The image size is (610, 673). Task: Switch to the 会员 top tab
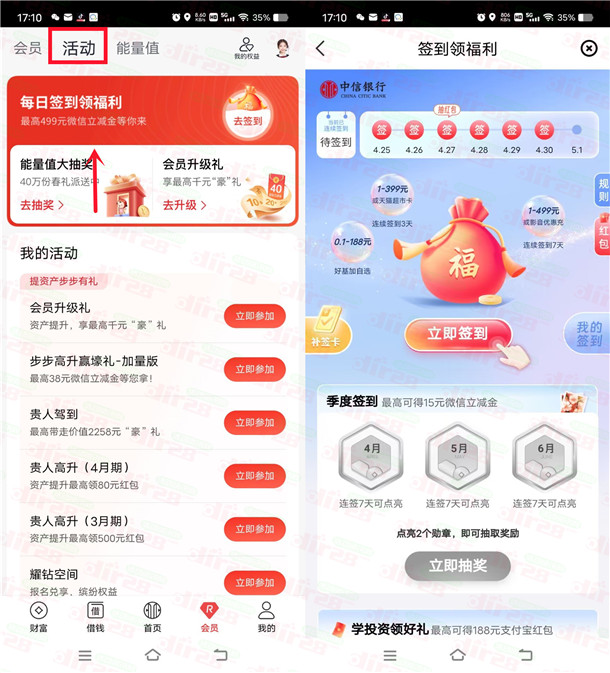28,48
